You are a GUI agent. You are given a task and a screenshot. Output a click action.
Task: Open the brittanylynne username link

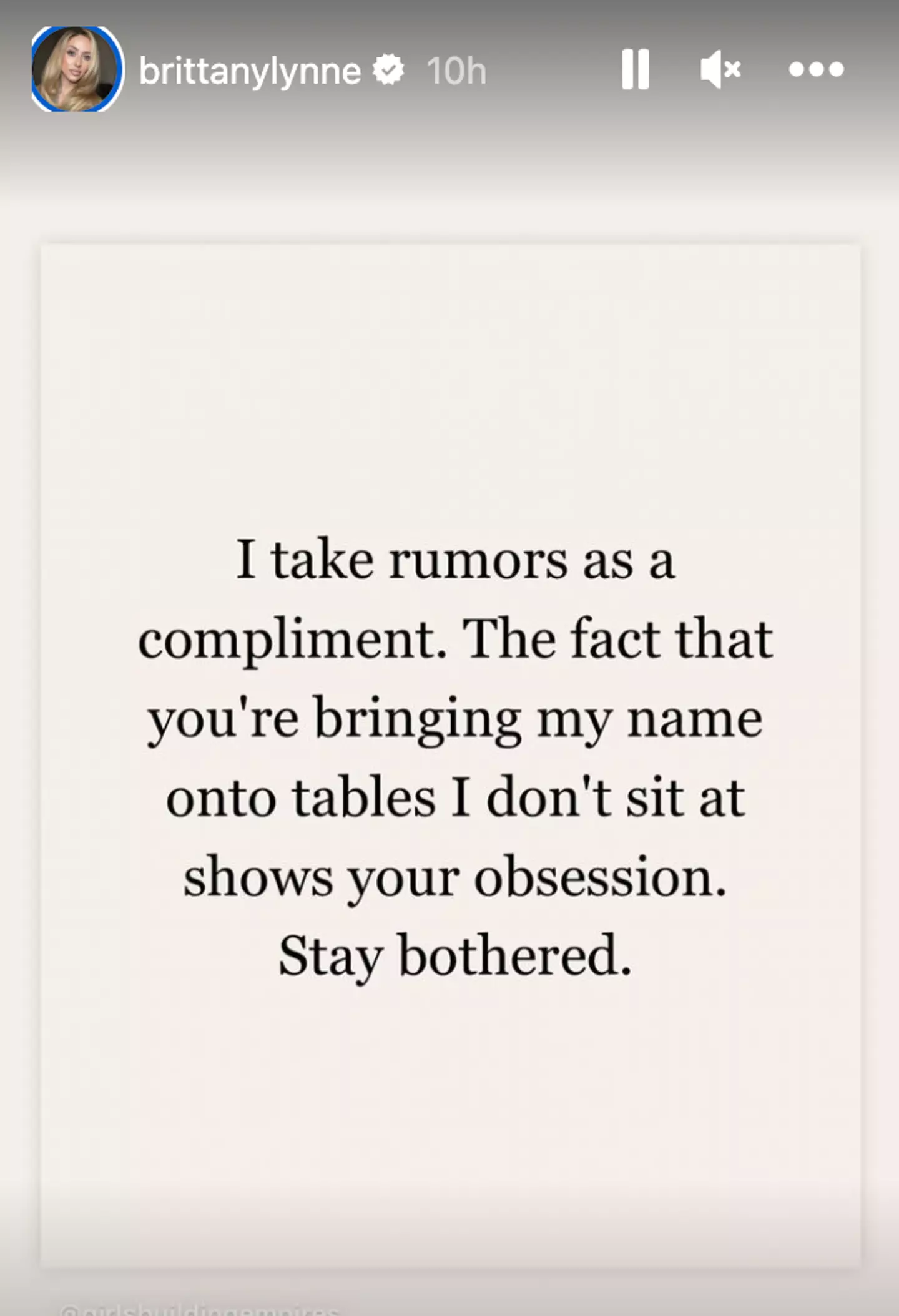point(250,71)
